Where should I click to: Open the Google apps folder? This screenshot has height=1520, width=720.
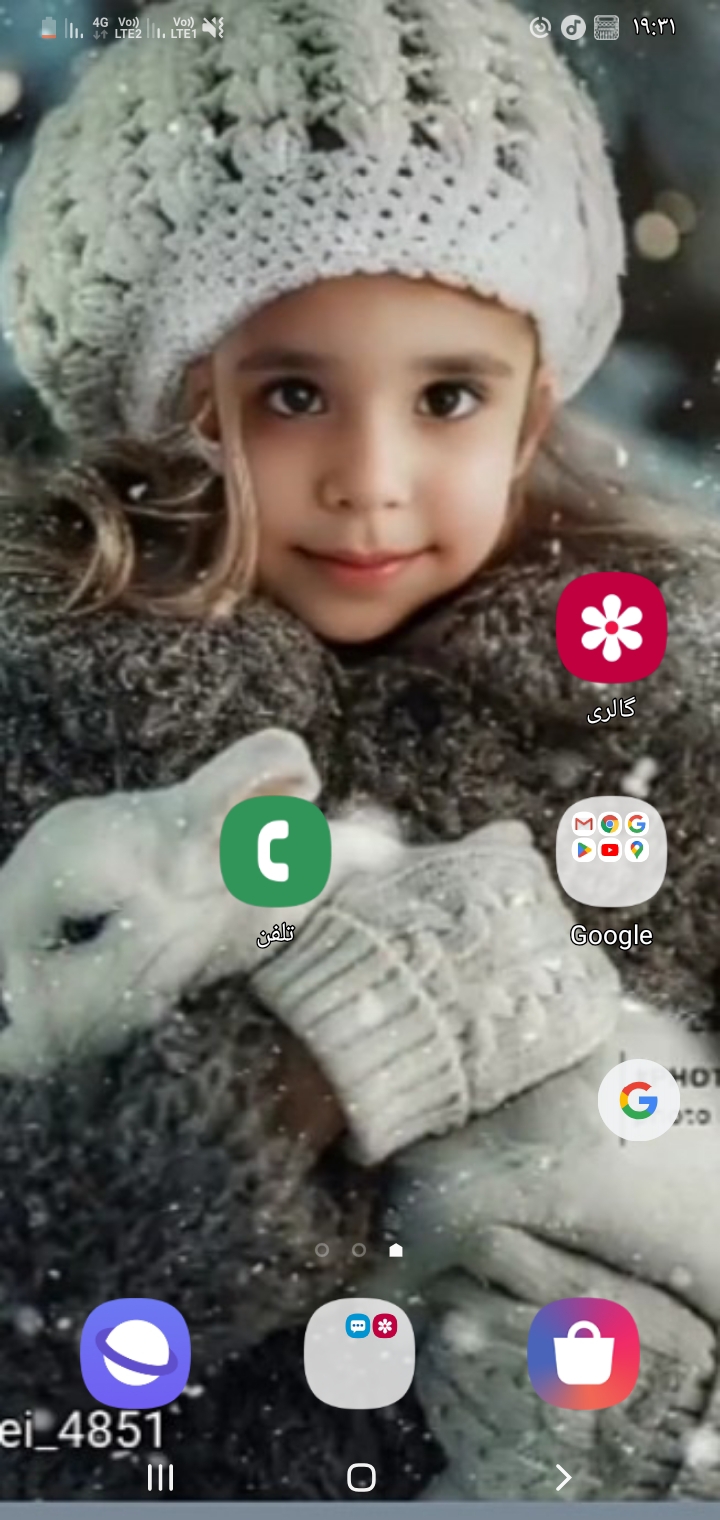pos(611,851)
